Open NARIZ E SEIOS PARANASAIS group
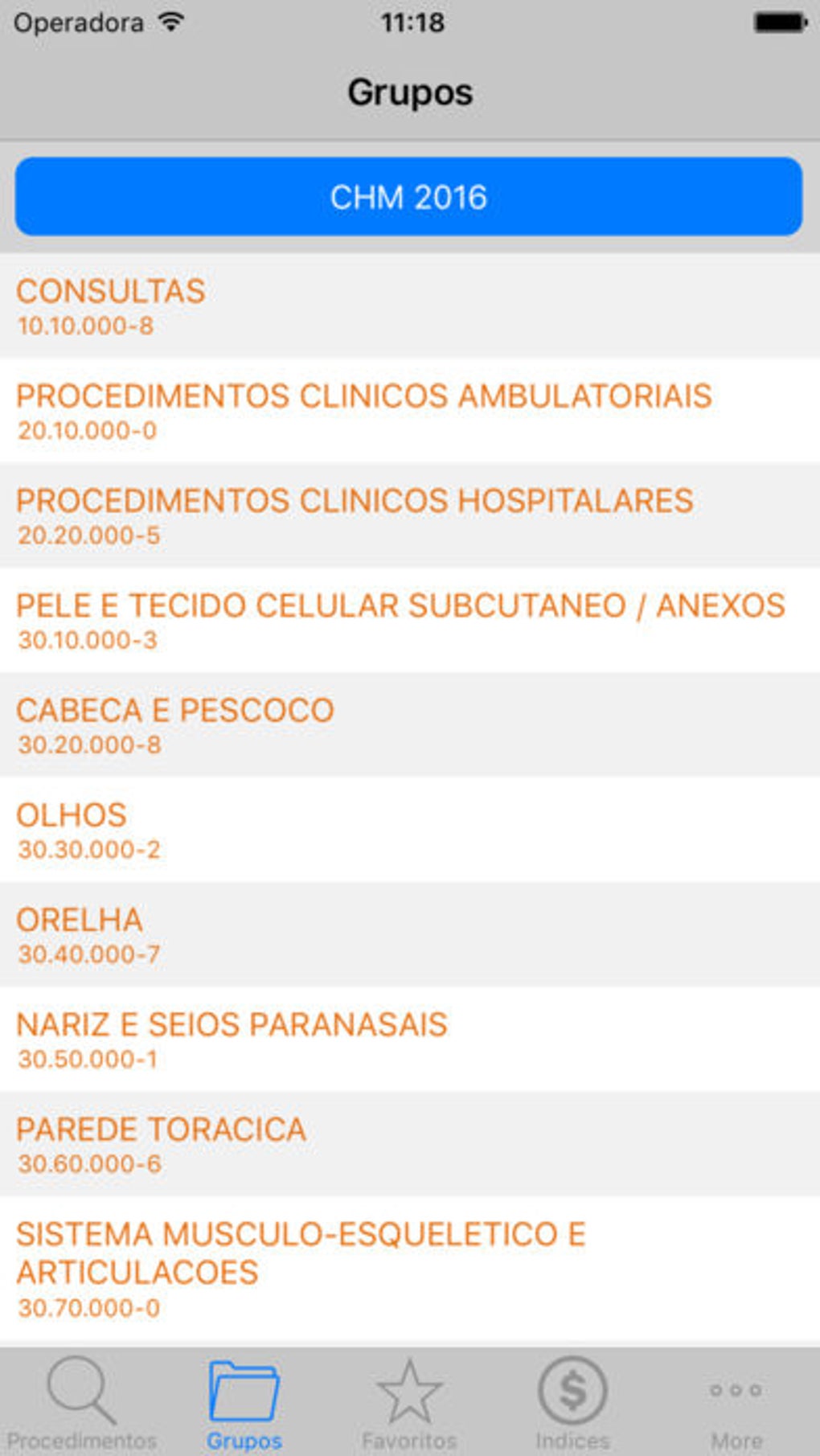This screenshot has width=820, height=1456. (410, 1040)
